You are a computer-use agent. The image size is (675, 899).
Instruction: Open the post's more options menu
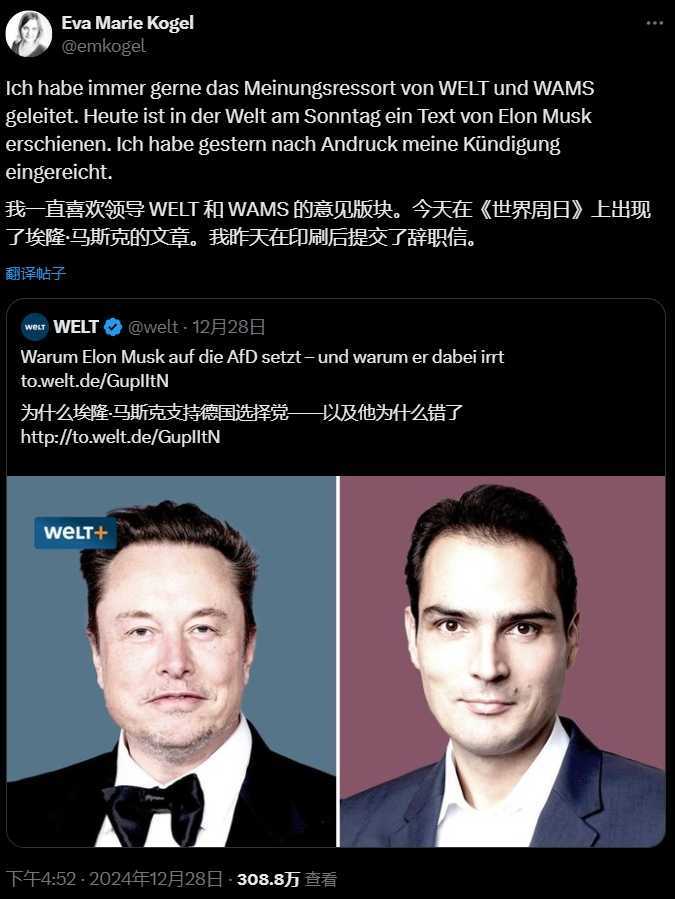click(653, 22)
